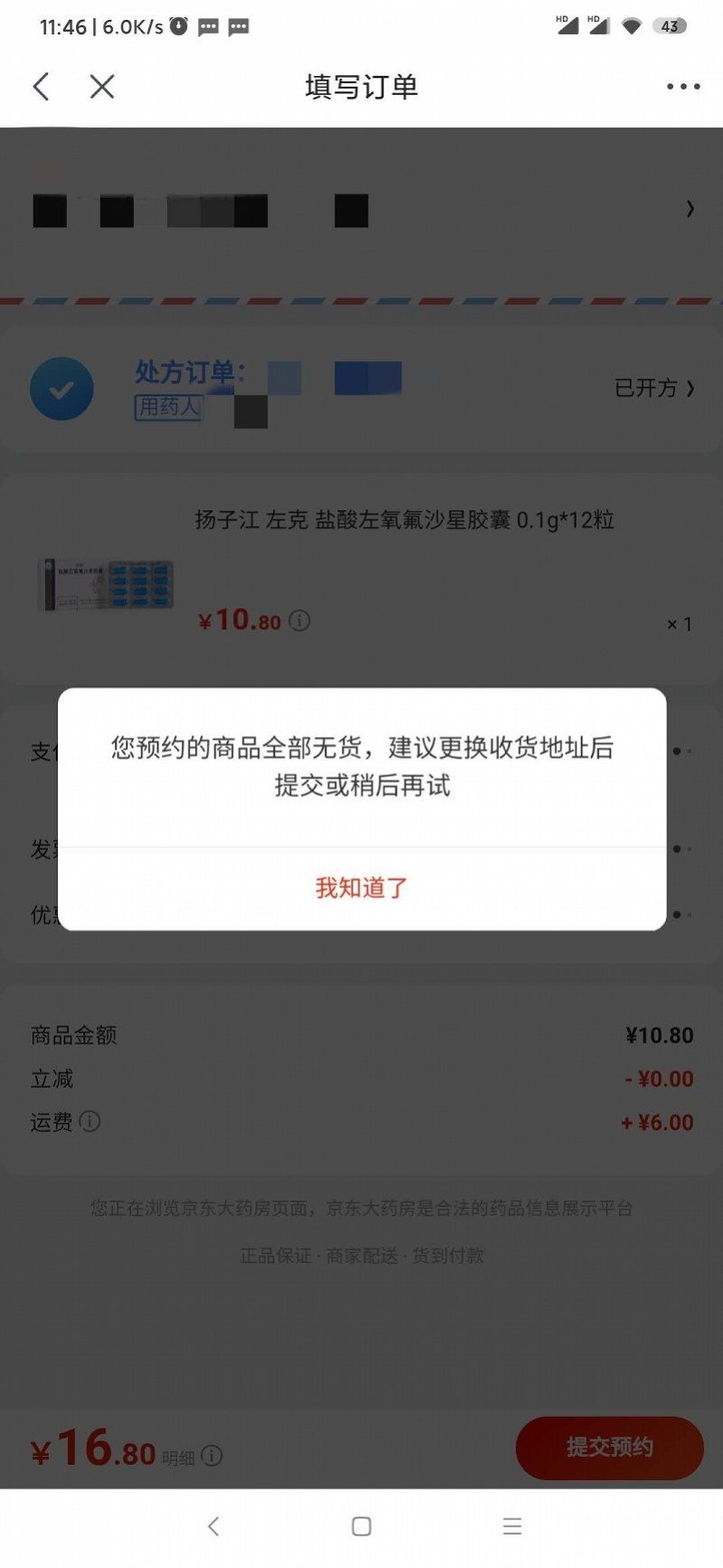Tap the back arrow in the header
The image size is (723, 1568).
(40, 86)
